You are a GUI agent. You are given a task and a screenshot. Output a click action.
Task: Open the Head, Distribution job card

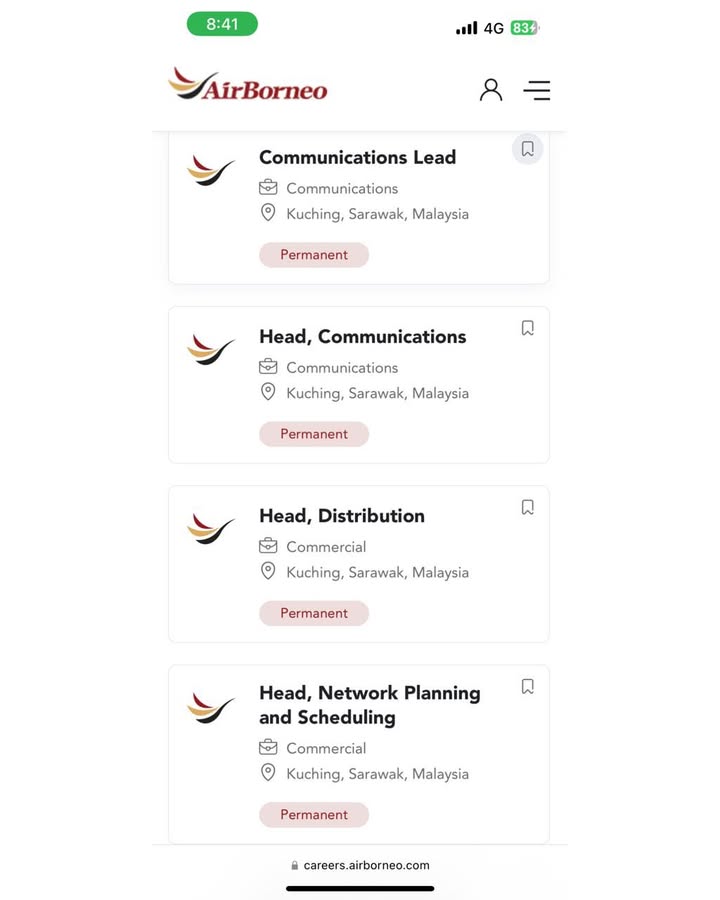(x=342, y=516)
